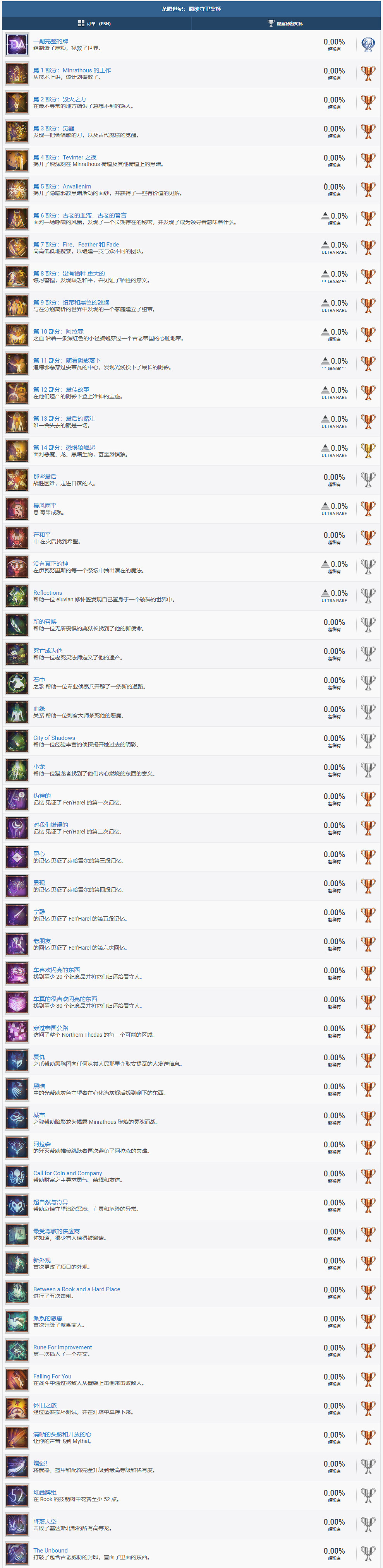Screen dimensions: 383x1568
Task: Open Call for Coin and Company trophy
Action: click(x=68, y=1173)
